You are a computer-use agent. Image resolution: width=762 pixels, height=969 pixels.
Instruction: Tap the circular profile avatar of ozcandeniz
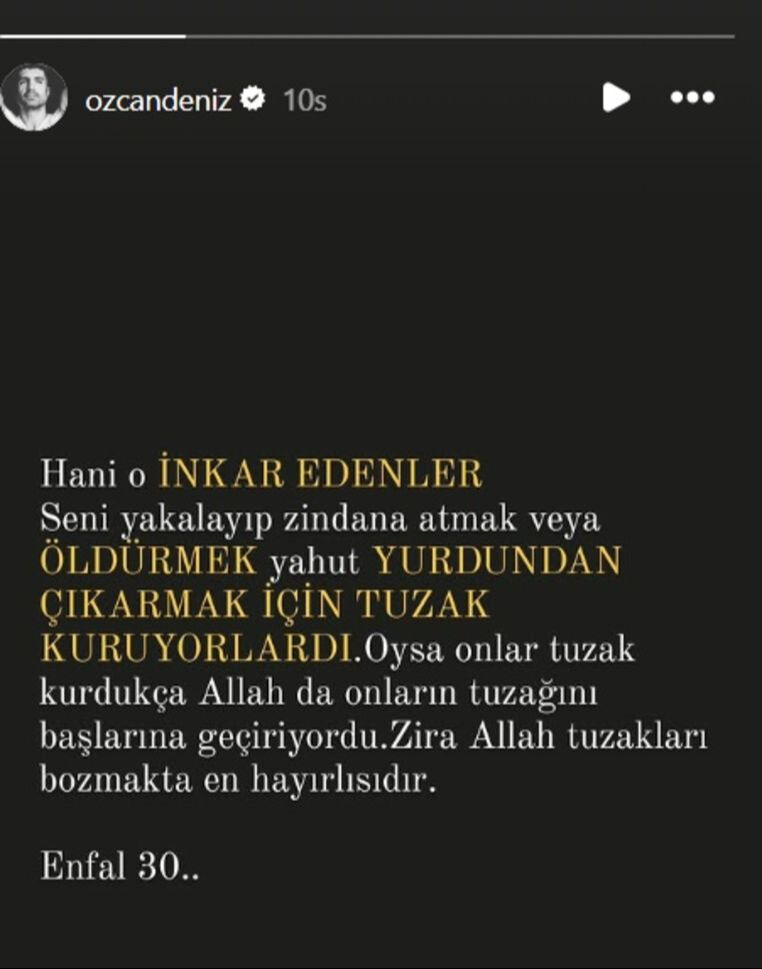tap(37, 96)
